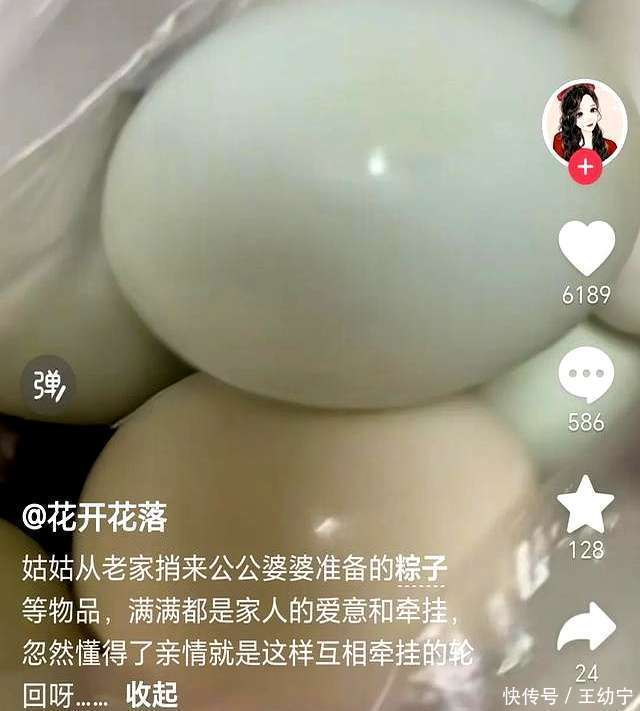Follow the creator with the red plus

(x=585, y=167)
